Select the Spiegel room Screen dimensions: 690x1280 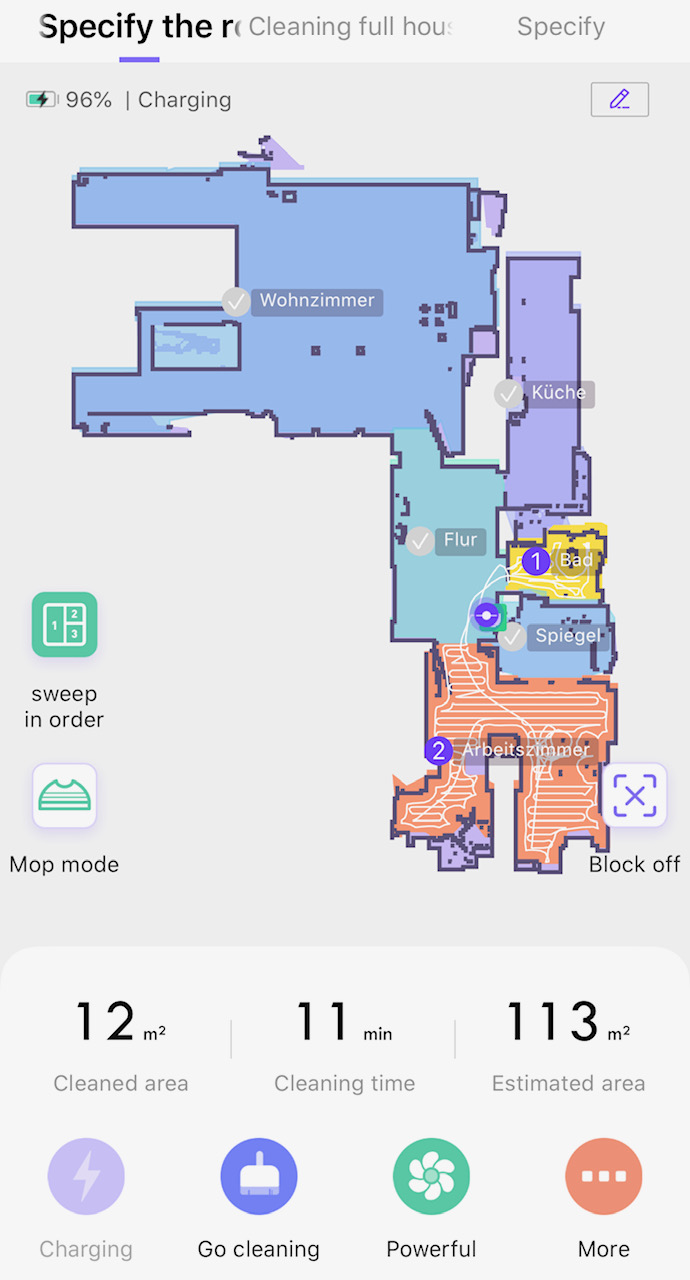(513, 636)
